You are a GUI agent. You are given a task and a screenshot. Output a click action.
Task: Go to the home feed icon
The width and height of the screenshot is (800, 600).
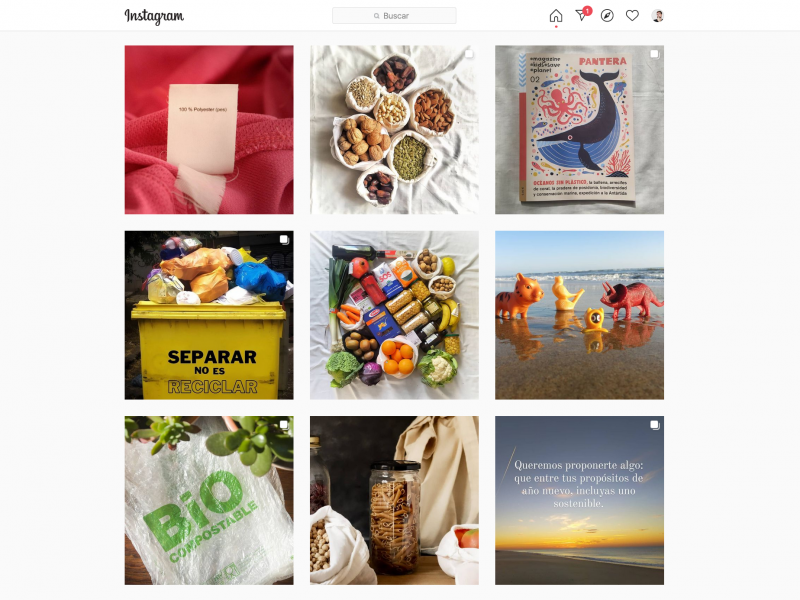coord(556,16)
